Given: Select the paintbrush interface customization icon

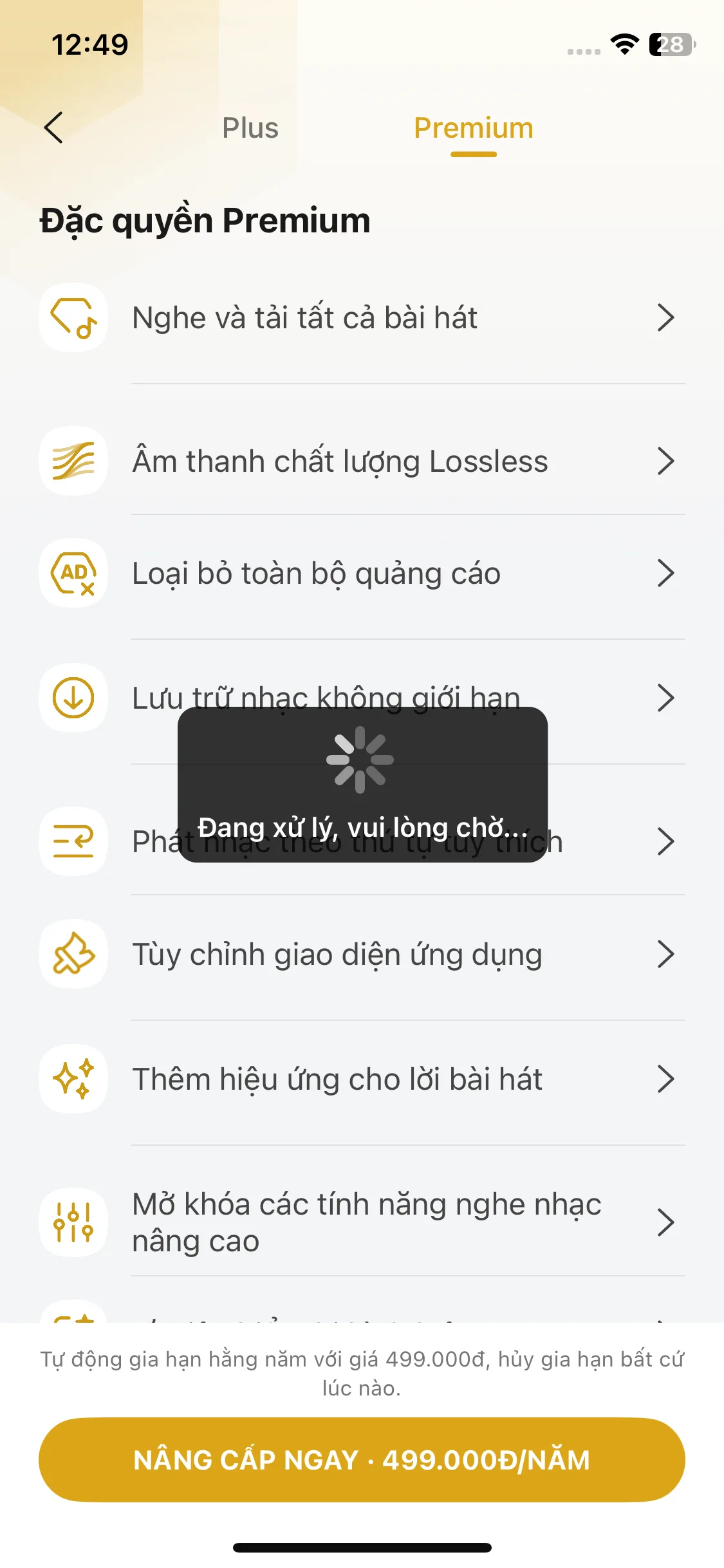Looking at the screenshot, I should point(73,955).
